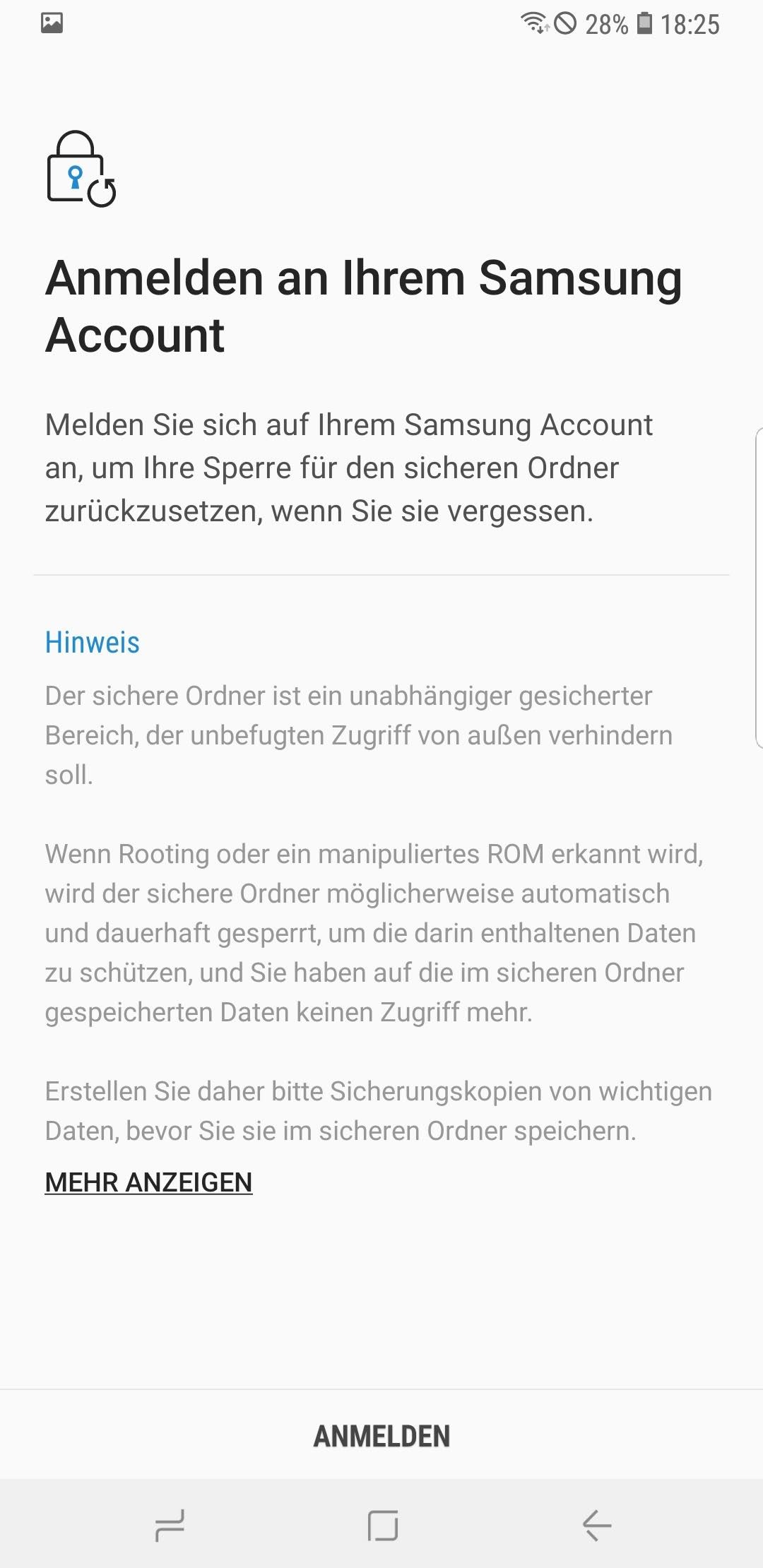Screen dimensions: 763x1568
Task: Go to the home screen
Action: tap(382, 1526)
